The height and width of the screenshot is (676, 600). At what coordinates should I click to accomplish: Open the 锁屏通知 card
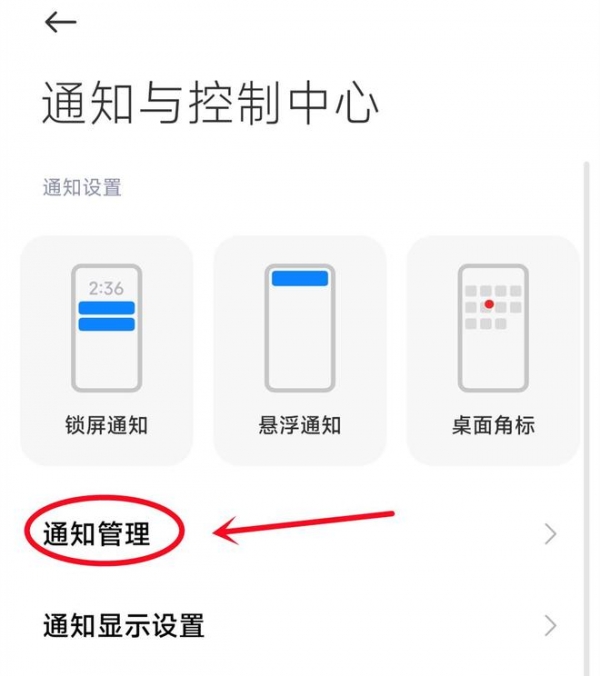tap(106, 350)
